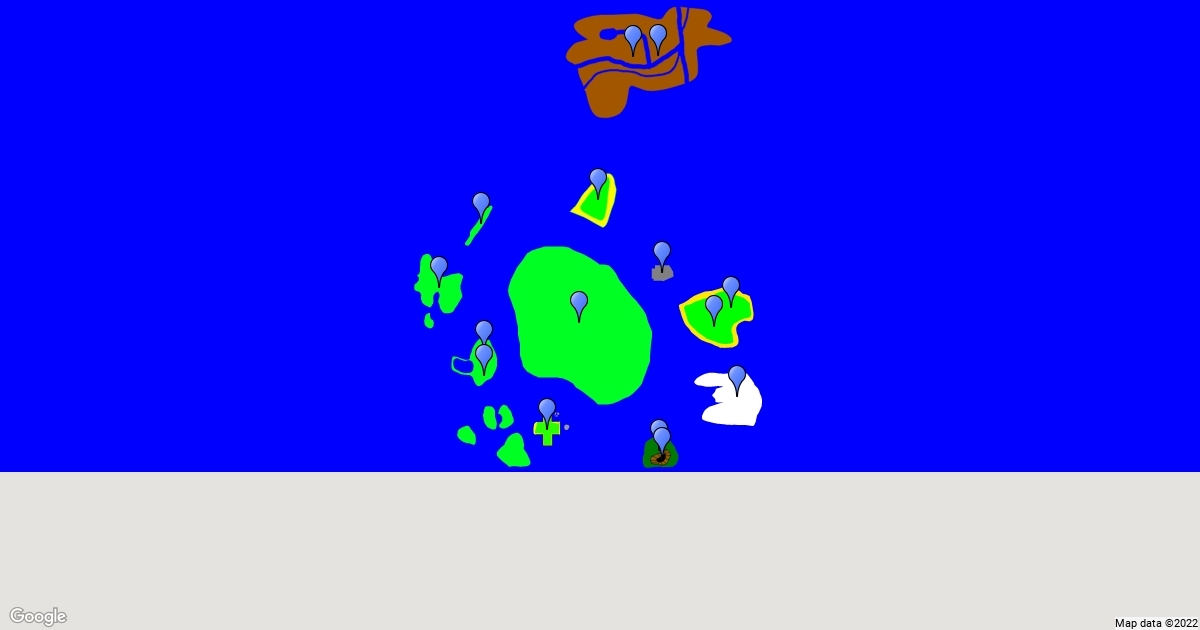Open the pin on the thin green sliver island
The width and height of the screenshot is (1200, 630).
[x=481, y=205]
